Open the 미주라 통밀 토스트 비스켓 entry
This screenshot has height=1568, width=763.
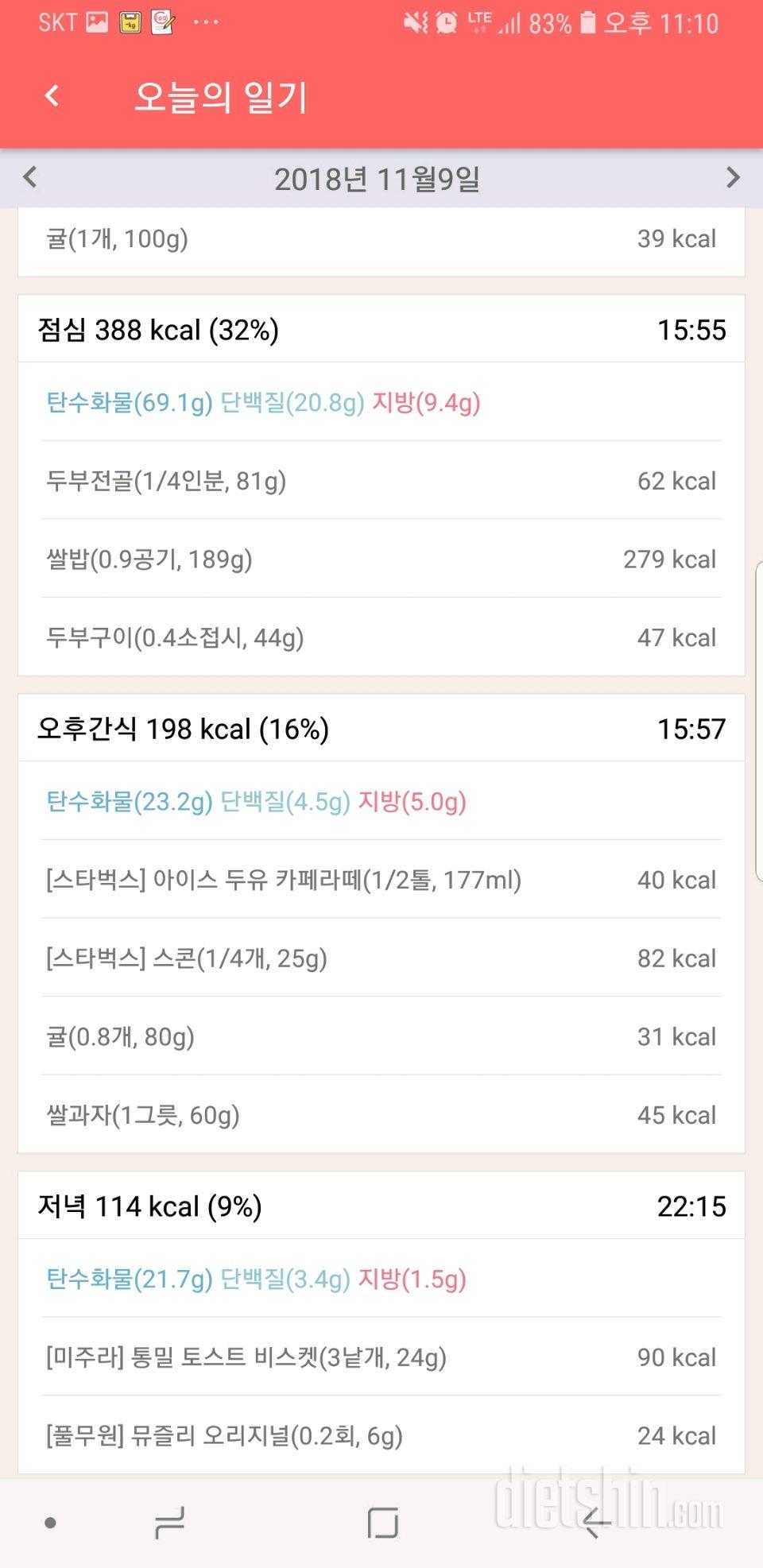point(381,1357)
